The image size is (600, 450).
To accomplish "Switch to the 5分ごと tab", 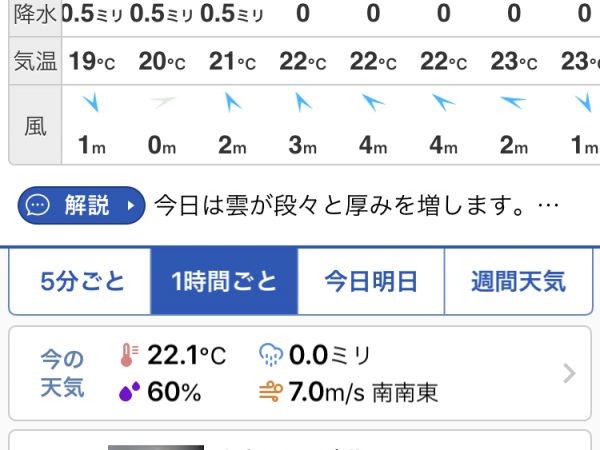I will pyautogui.click(x=82, y=282).
